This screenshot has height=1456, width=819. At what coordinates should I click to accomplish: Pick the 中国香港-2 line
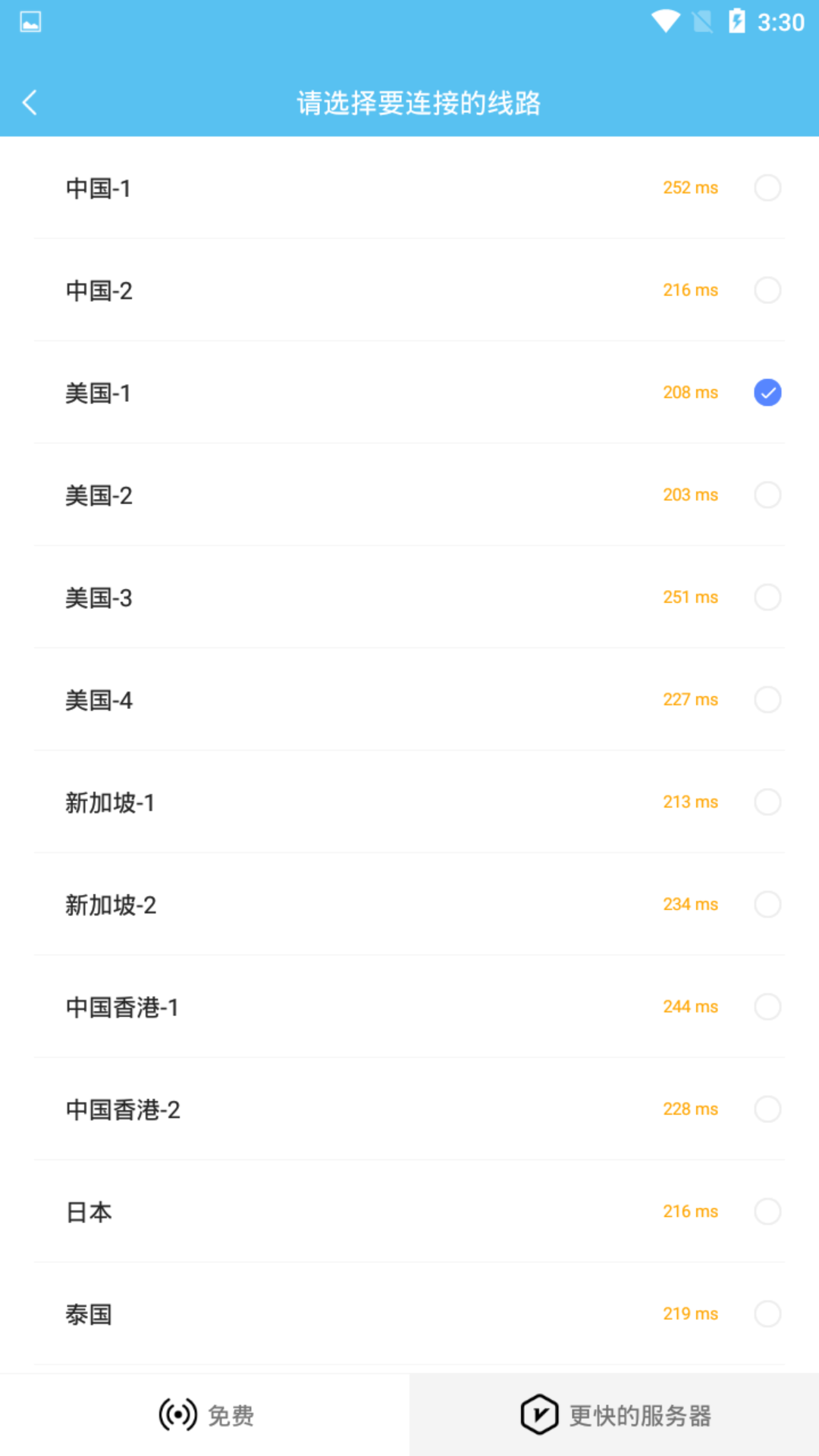click(409, 1109)
